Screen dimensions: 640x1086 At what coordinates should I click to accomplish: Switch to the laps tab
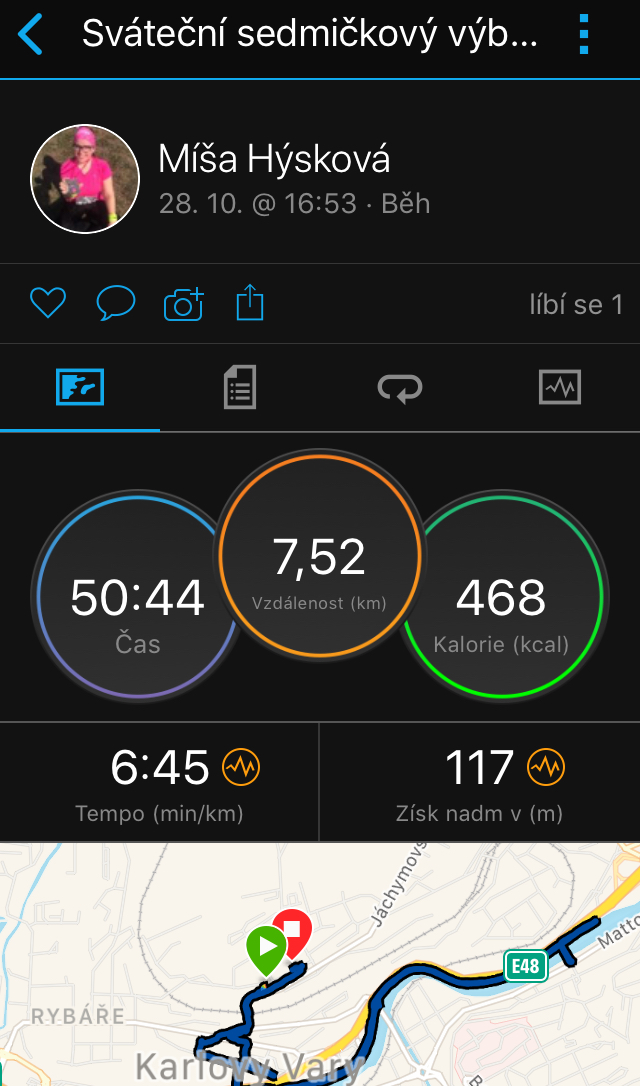coord(400,387)
